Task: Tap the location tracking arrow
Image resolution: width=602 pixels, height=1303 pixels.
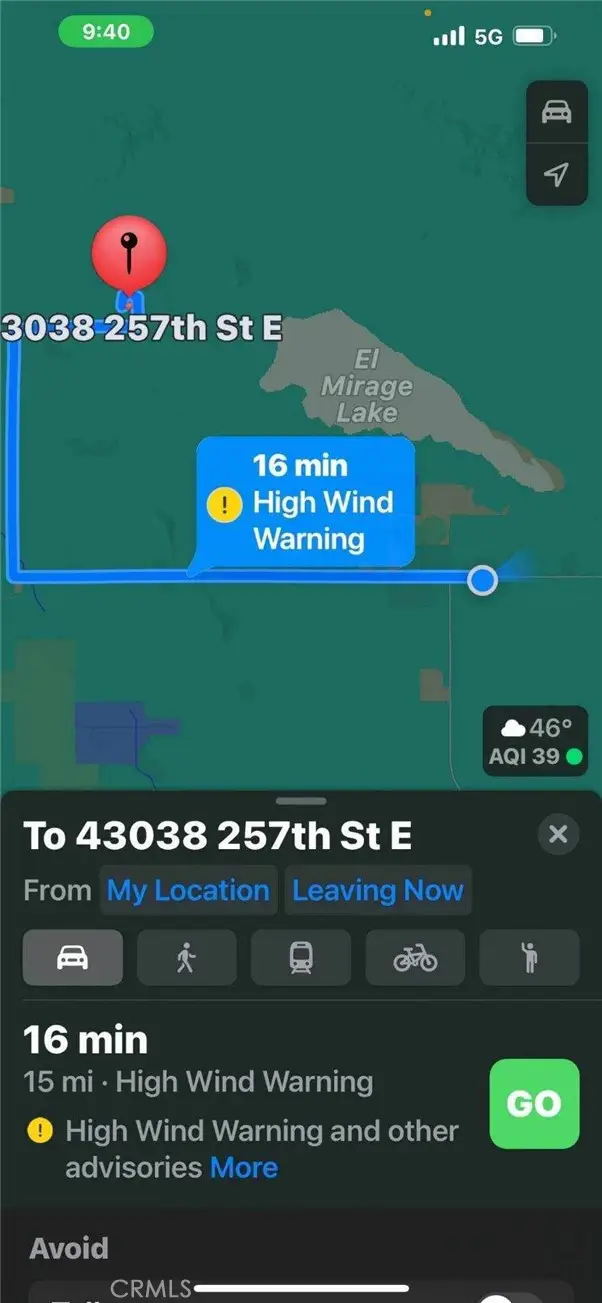Action: click(x=556, y=175)
